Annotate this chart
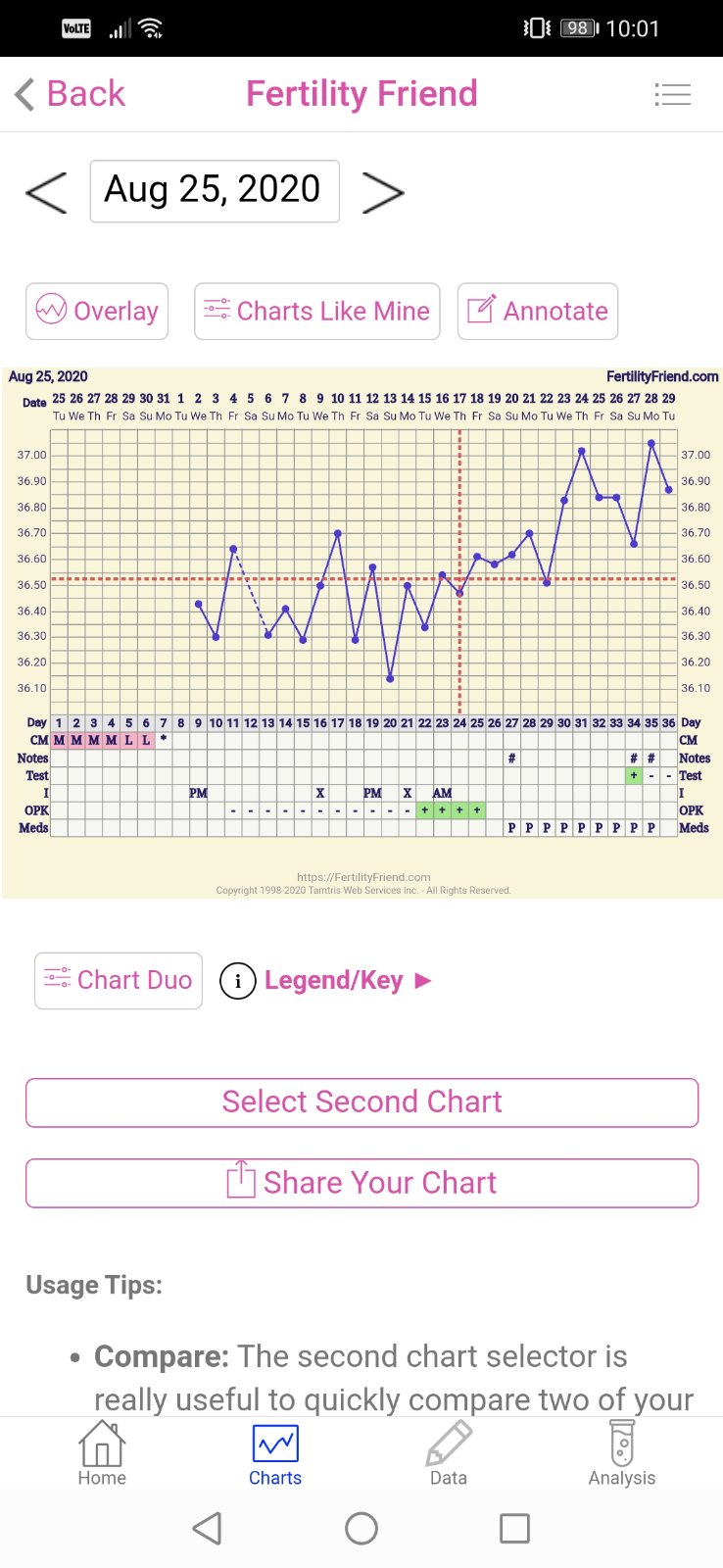The image size is (723, 1568). point(537,312)
